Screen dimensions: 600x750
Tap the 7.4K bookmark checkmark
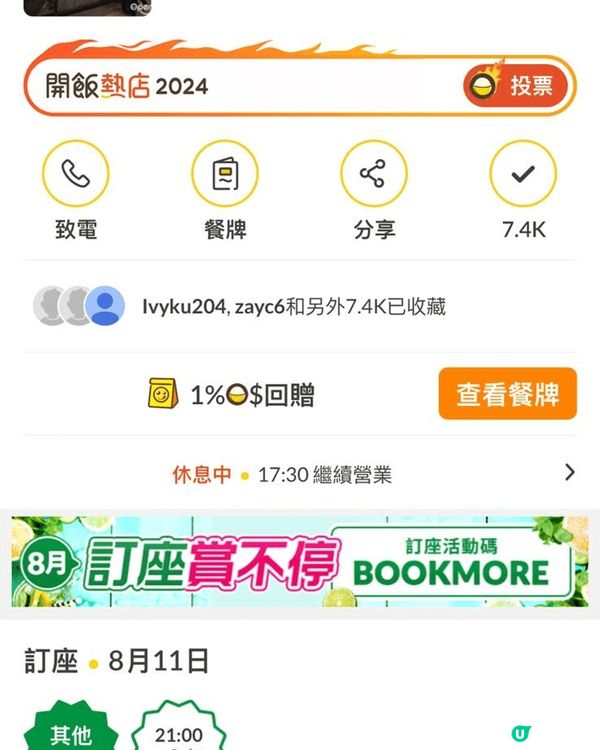click(523, 176)
